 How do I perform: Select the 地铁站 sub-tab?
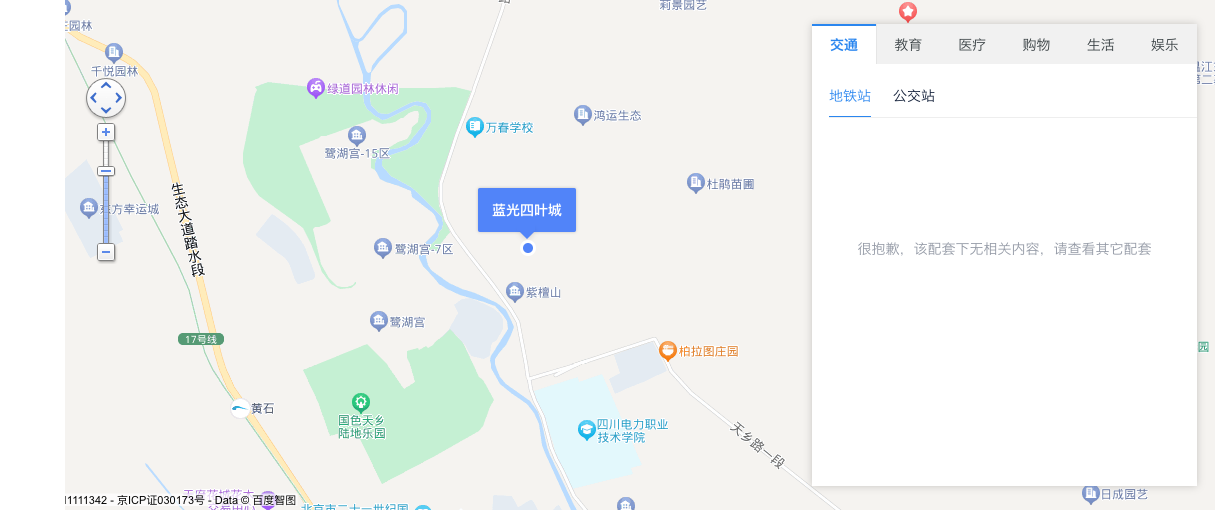[x=850, y=96]
